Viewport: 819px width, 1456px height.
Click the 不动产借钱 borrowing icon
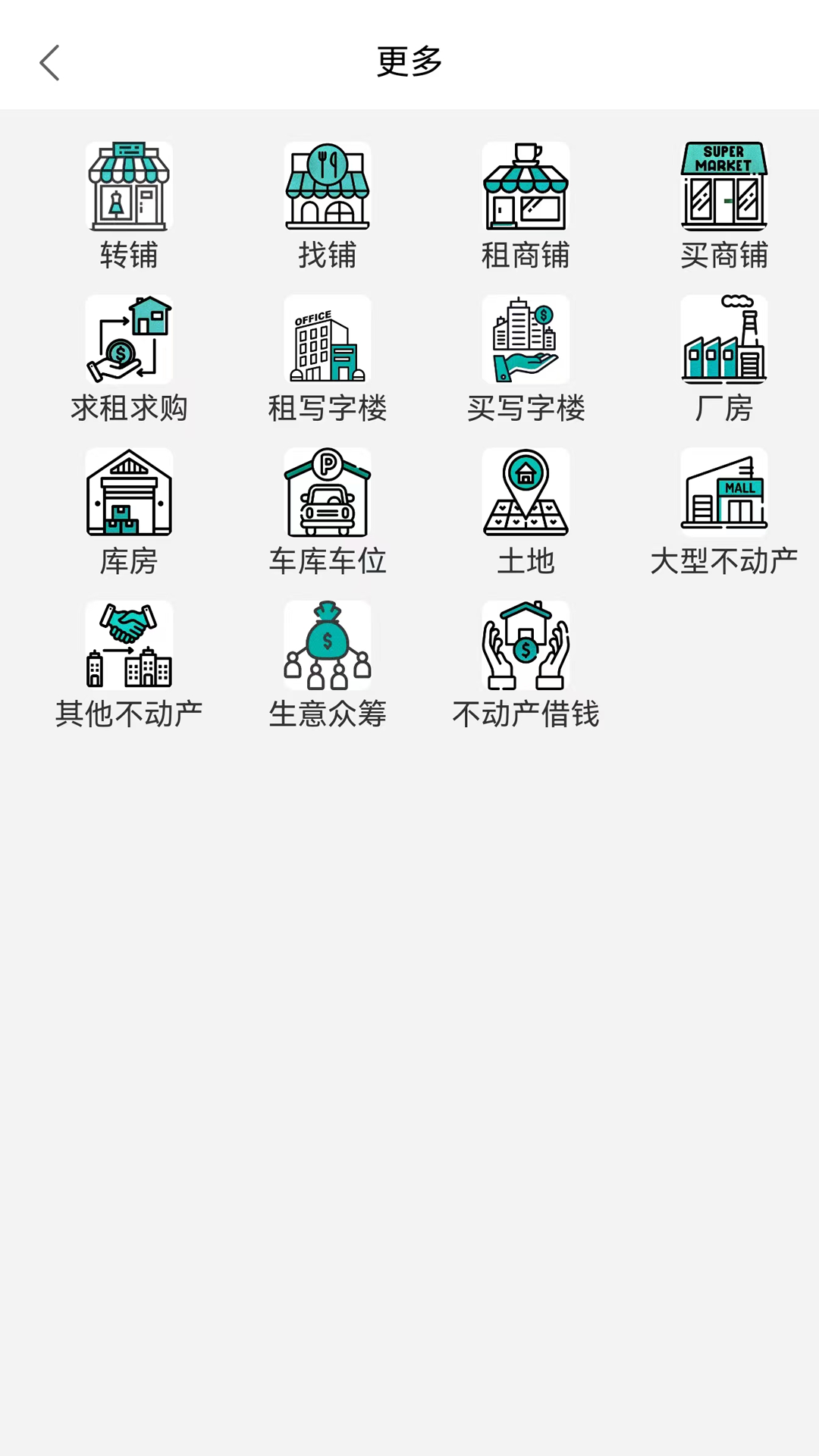[x=526, y=644]
